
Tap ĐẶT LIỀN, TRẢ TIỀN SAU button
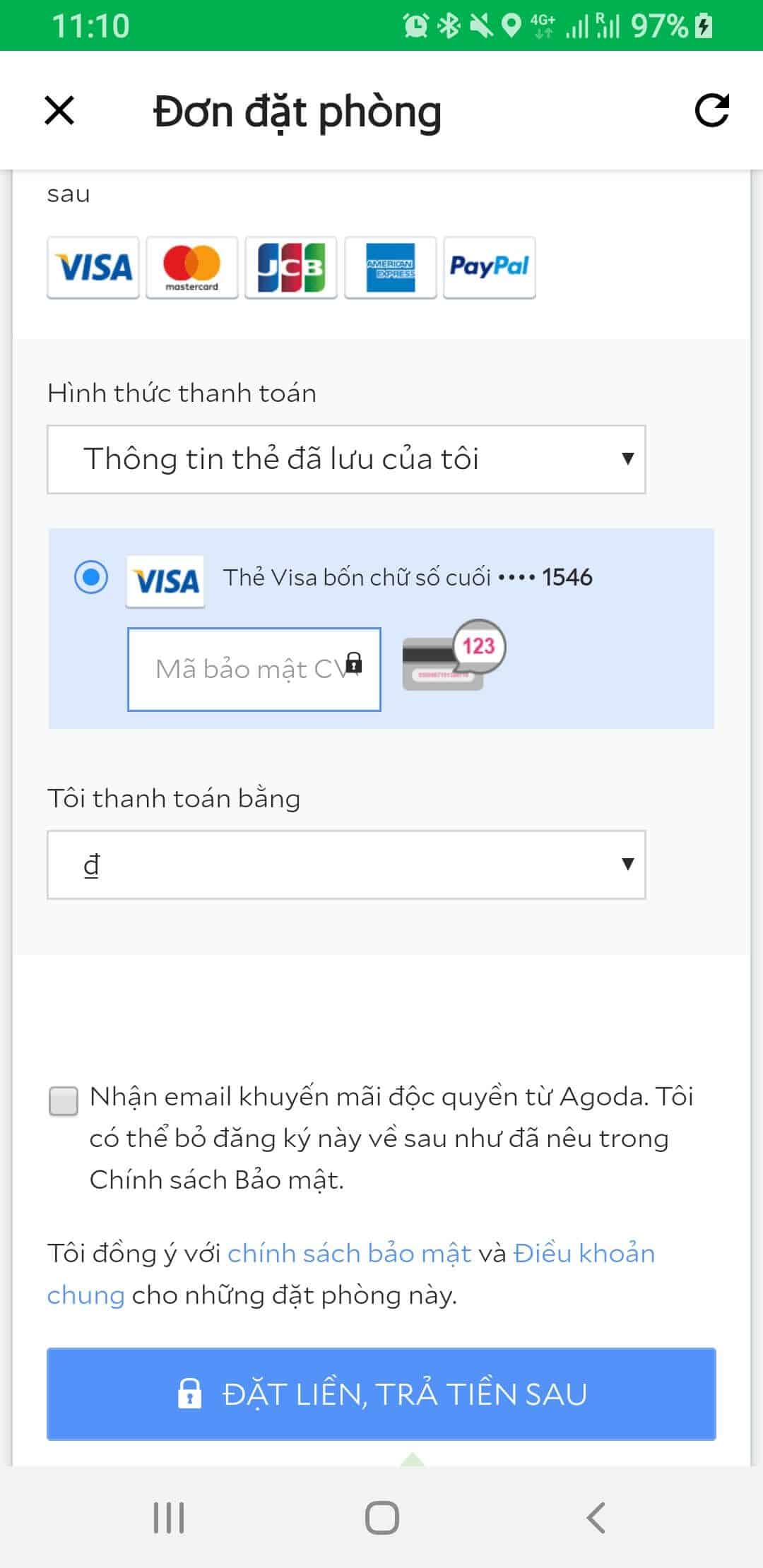pyautogui.click(x=381, y=1394)
